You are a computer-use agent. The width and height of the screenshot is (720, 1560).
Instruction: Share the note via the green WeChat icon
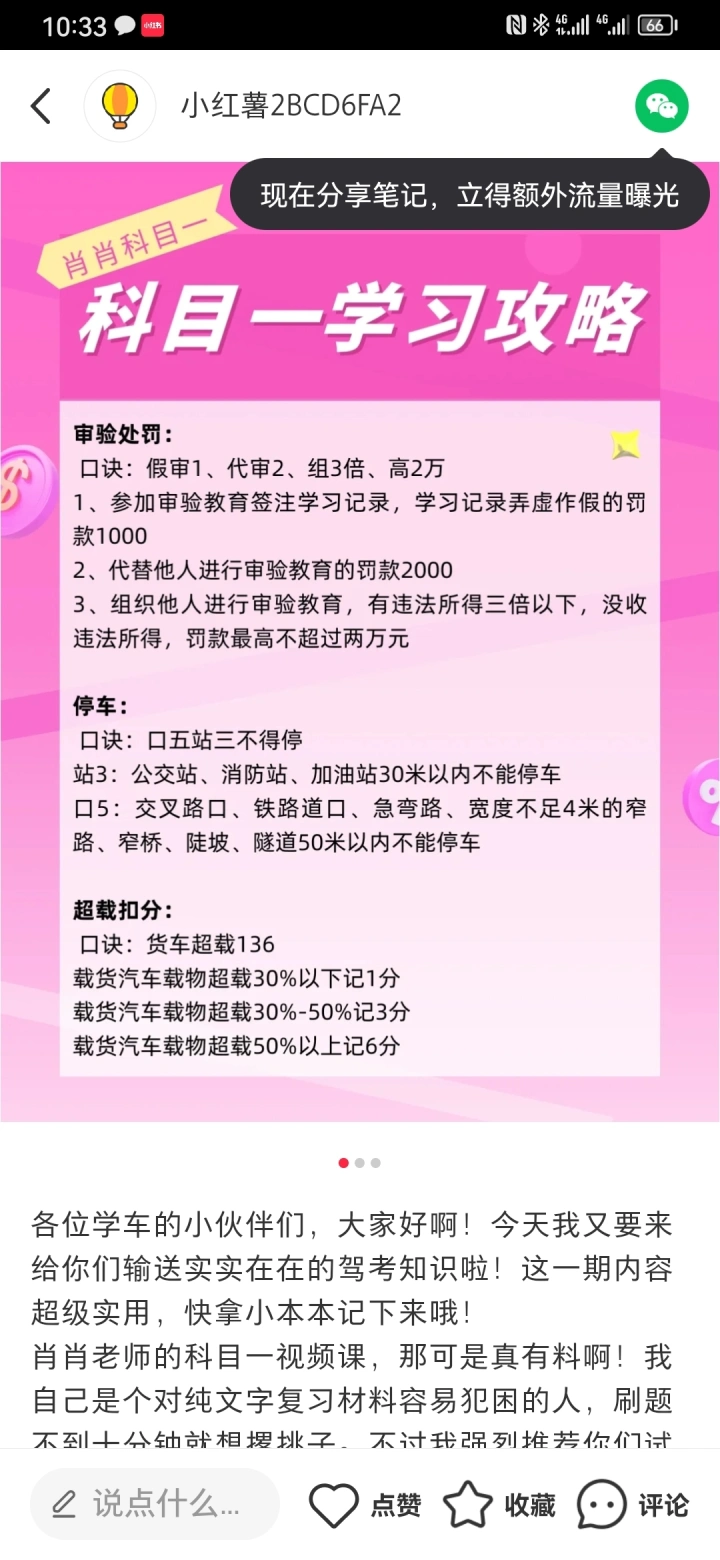[x=662, y=105]
